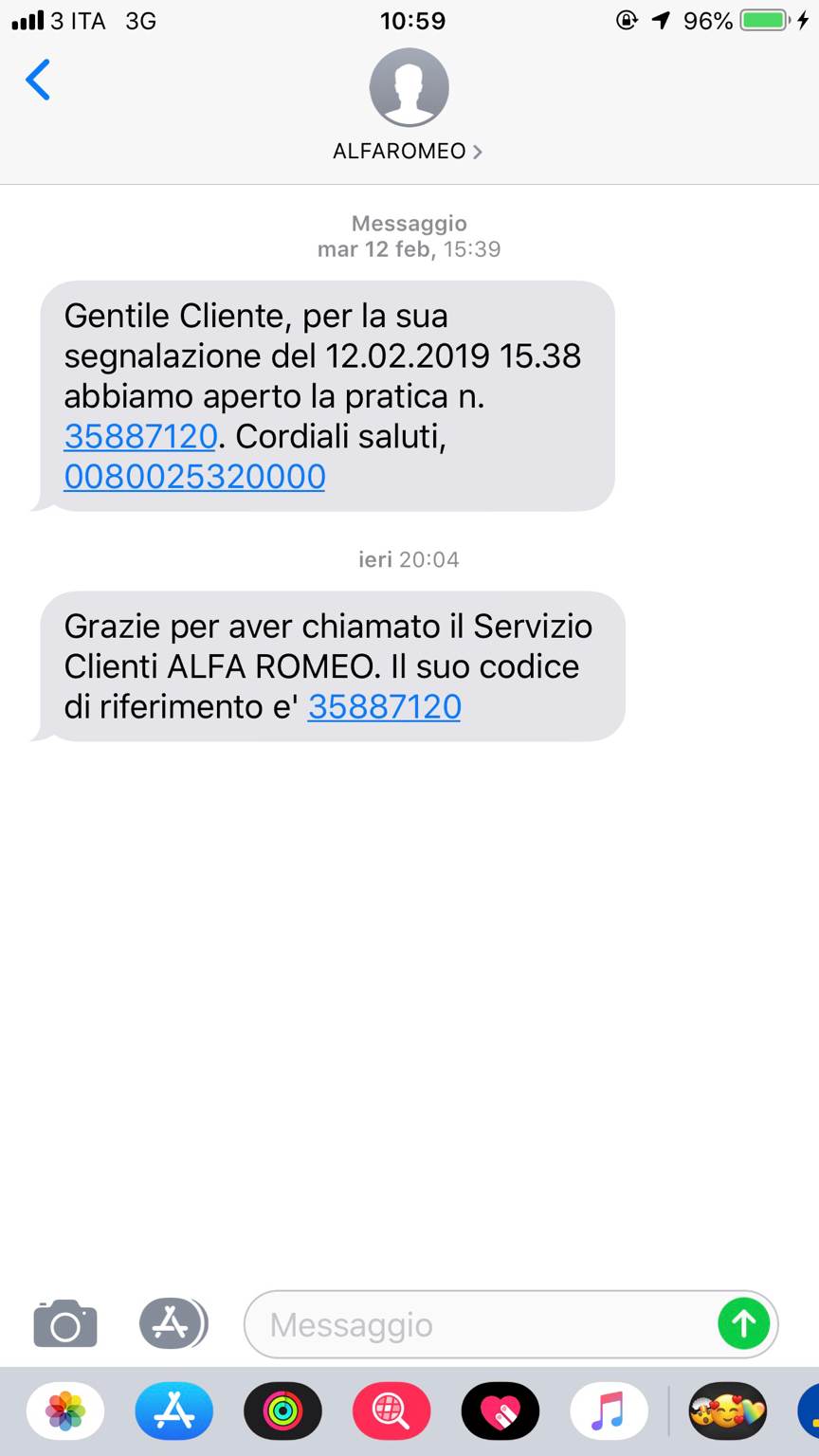Open Digital Touch heart app

500,1412
